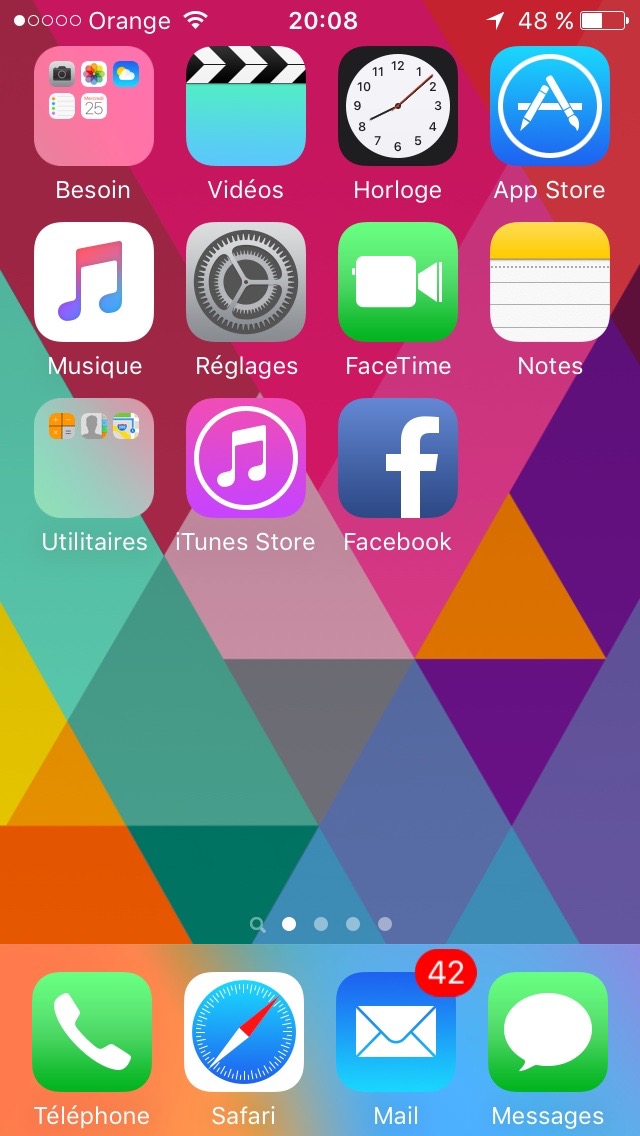
Task: Open the App Store
Action: (x=550, y=106)
